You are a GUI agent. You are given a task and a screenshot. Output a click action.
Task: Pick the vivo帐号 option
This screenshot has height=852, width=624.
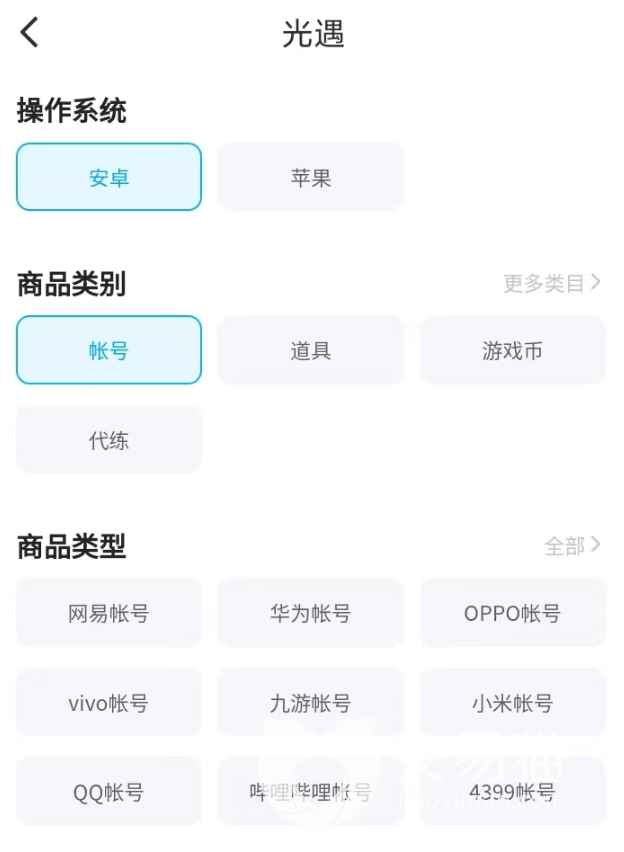(109, 703)
